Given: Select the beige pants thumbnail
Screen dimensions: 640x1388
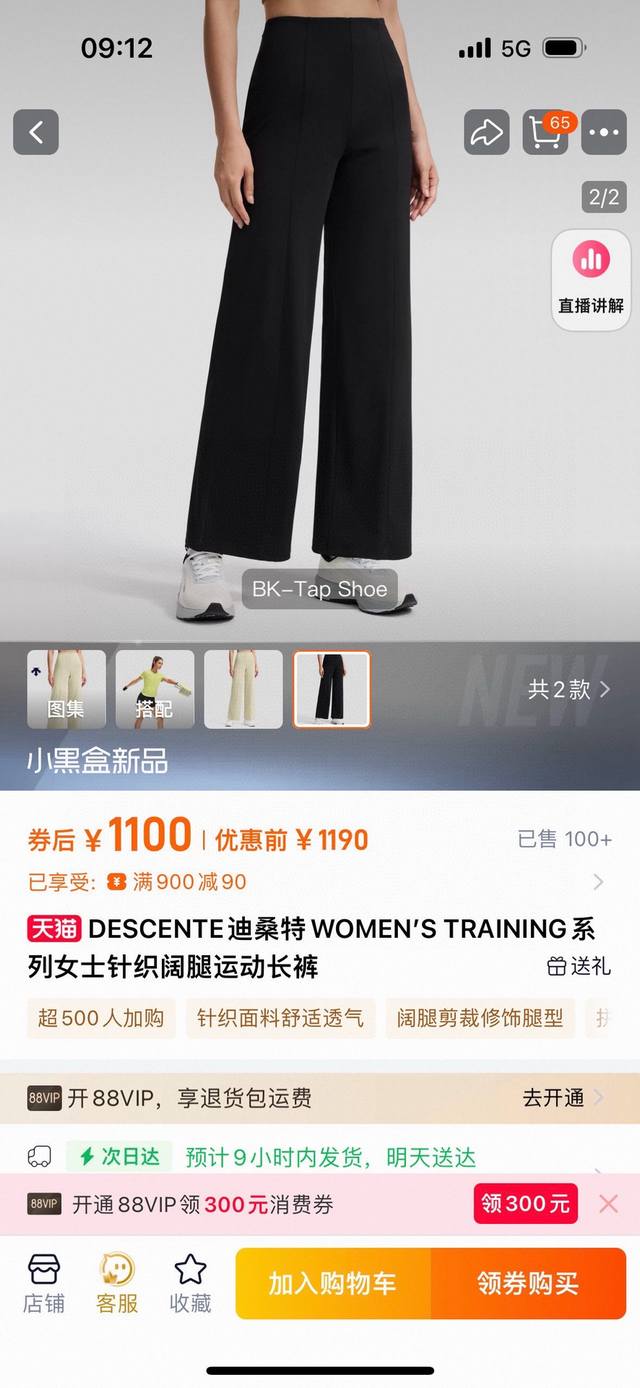Looking at the screenshot, I should point(243,689).
